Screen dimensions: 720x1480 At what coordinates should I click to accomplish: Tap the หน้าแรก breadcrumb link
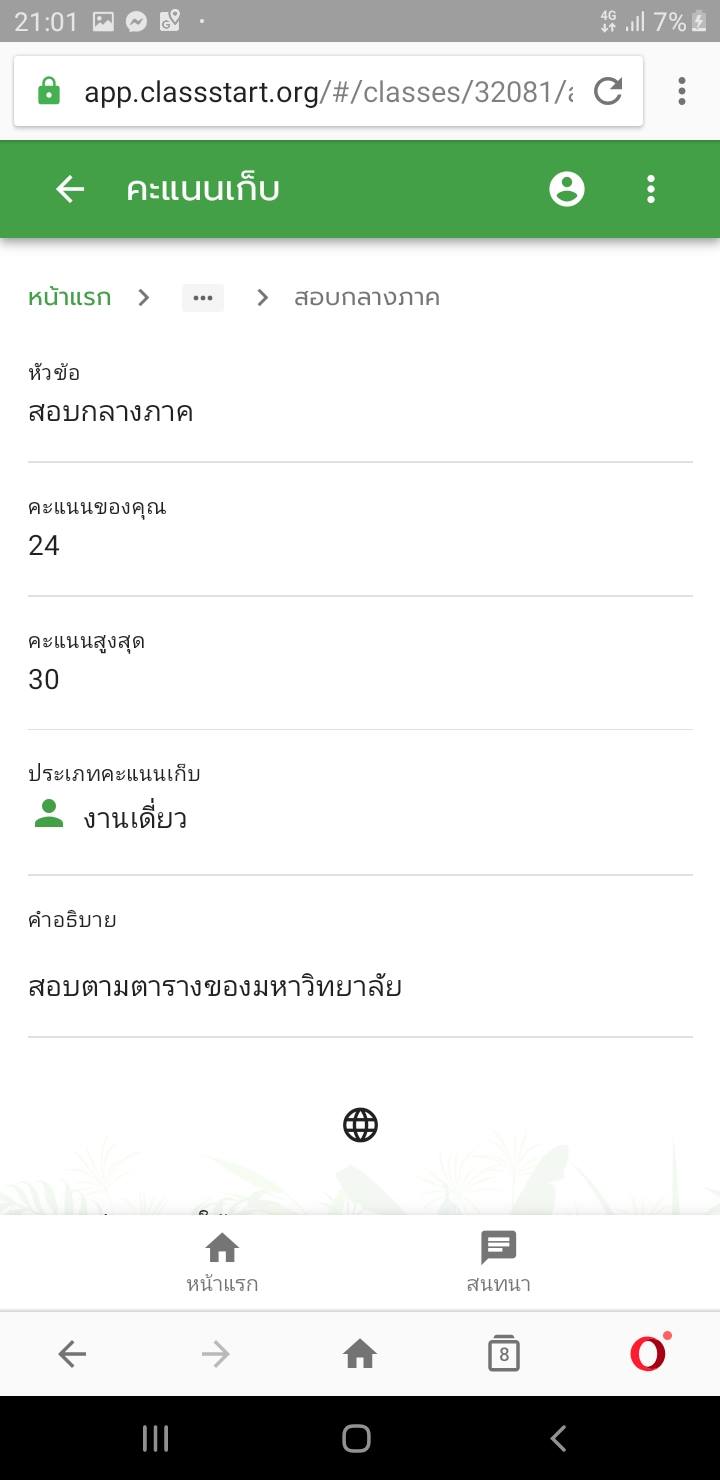coord(69,297)
